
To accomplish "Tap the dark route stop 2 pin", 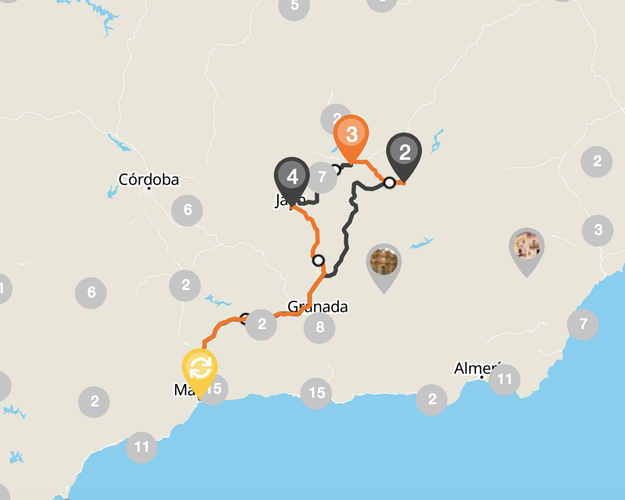I will (x=404, y=153).
